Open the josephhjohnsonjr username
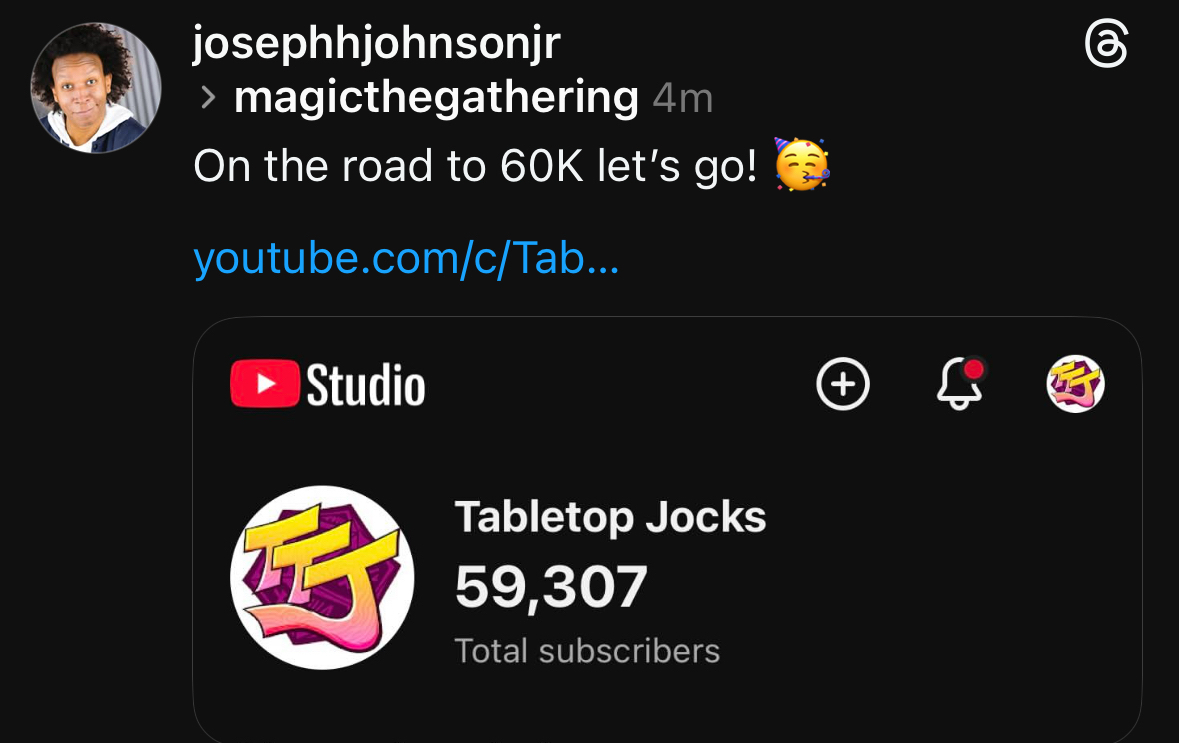The height and width of the screenshot is (743, 1179). [x=376, y=42]
